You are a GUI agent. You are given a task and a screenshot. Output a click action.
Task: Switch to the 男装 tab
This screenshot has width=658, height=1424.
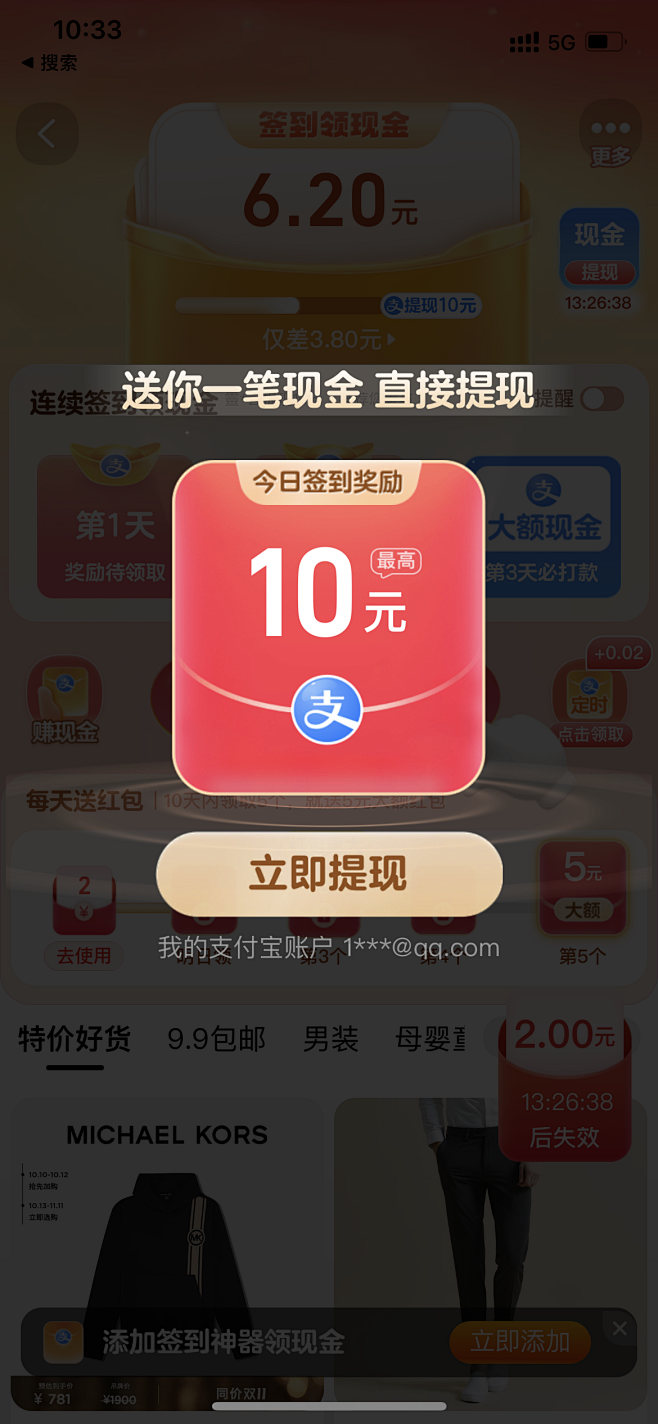[331, 1039]
